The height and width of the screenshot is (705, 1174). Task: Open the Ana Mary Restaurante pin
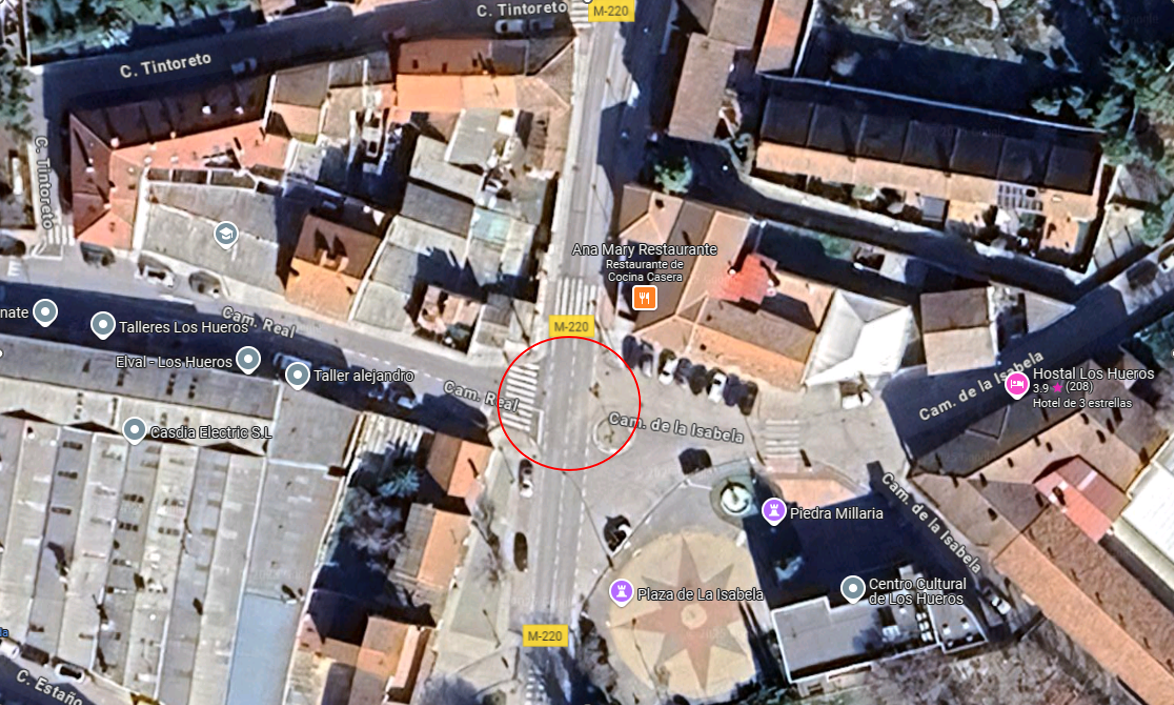point(645,297)
